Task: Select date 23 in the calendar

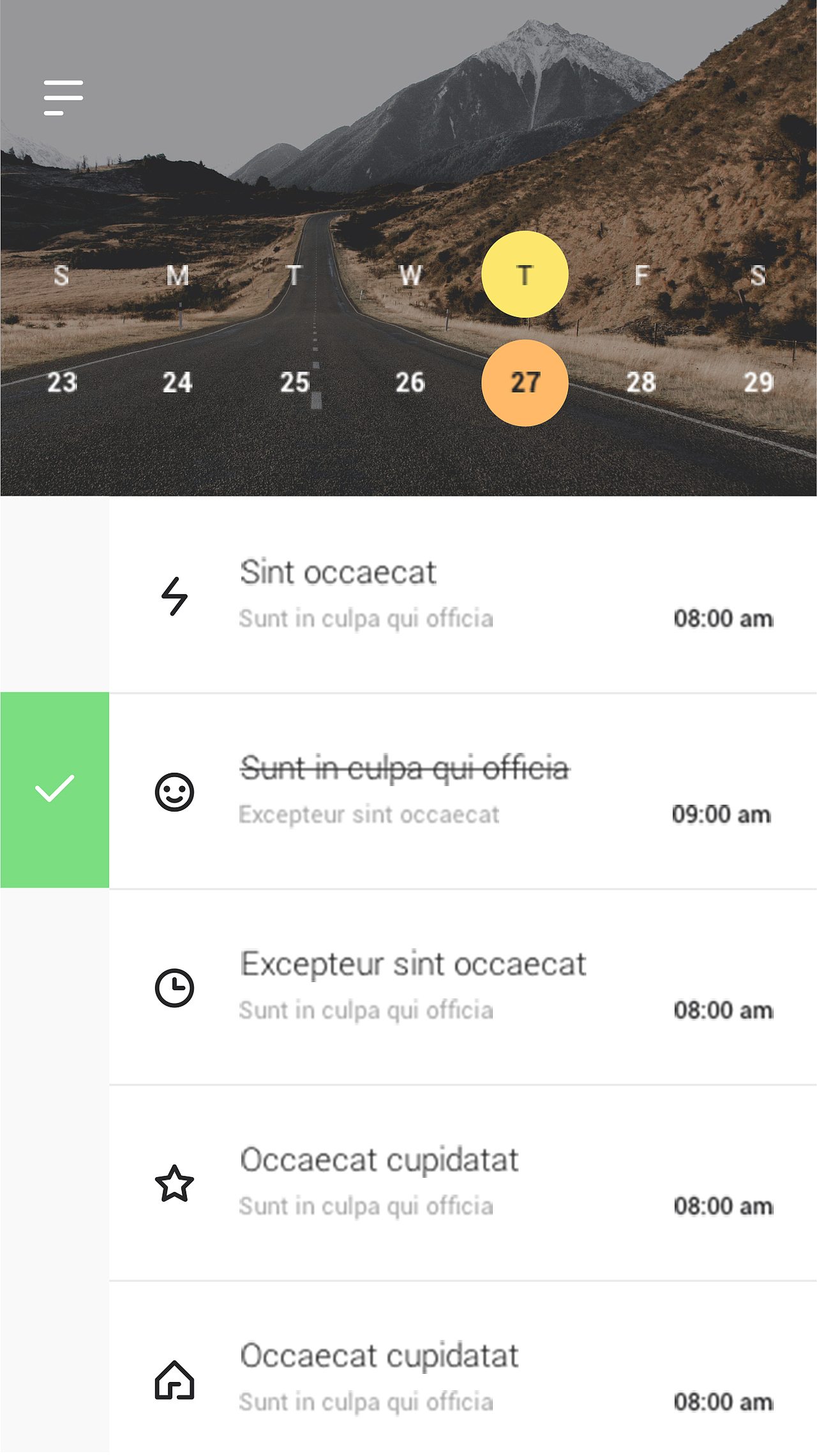Action: click(62, 382)
